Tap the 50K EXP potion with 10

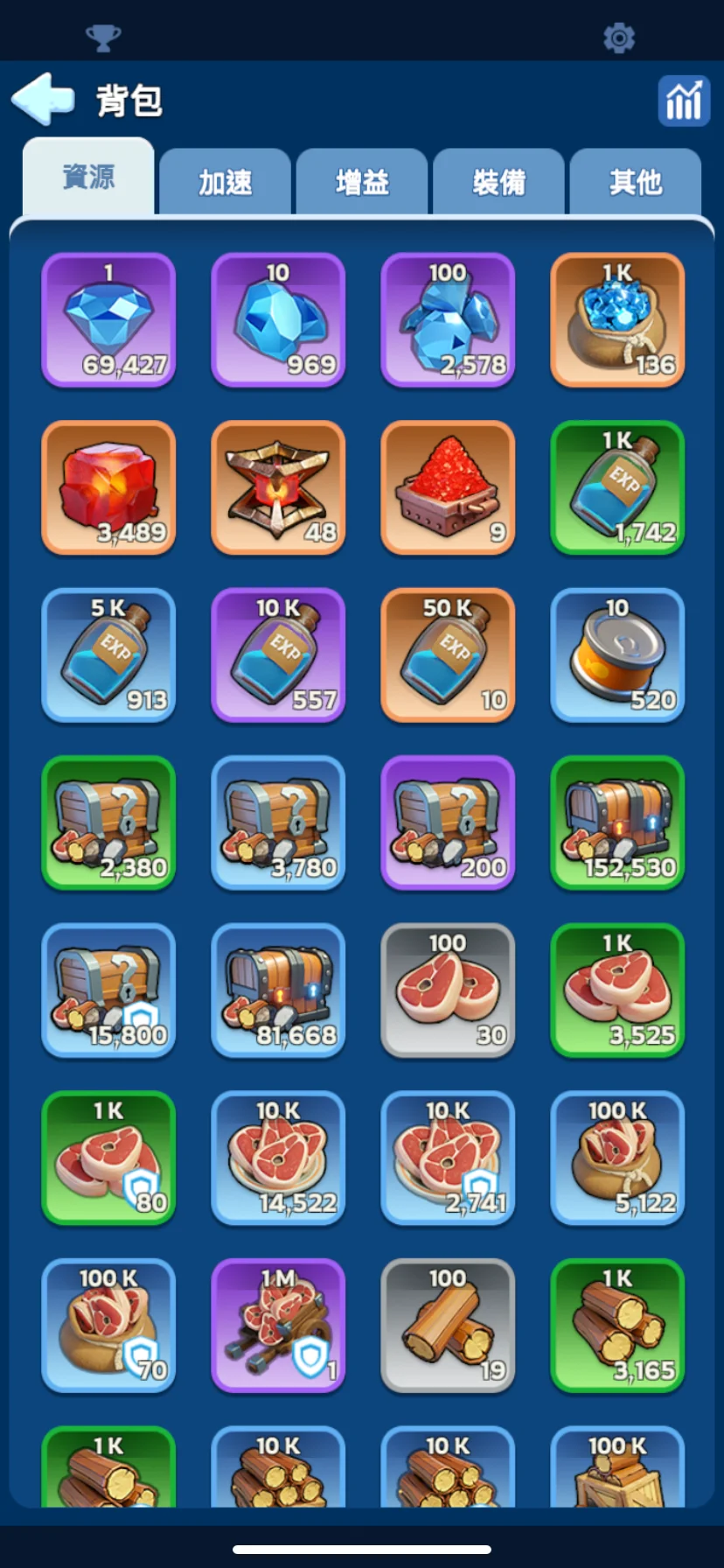(448, 654)
